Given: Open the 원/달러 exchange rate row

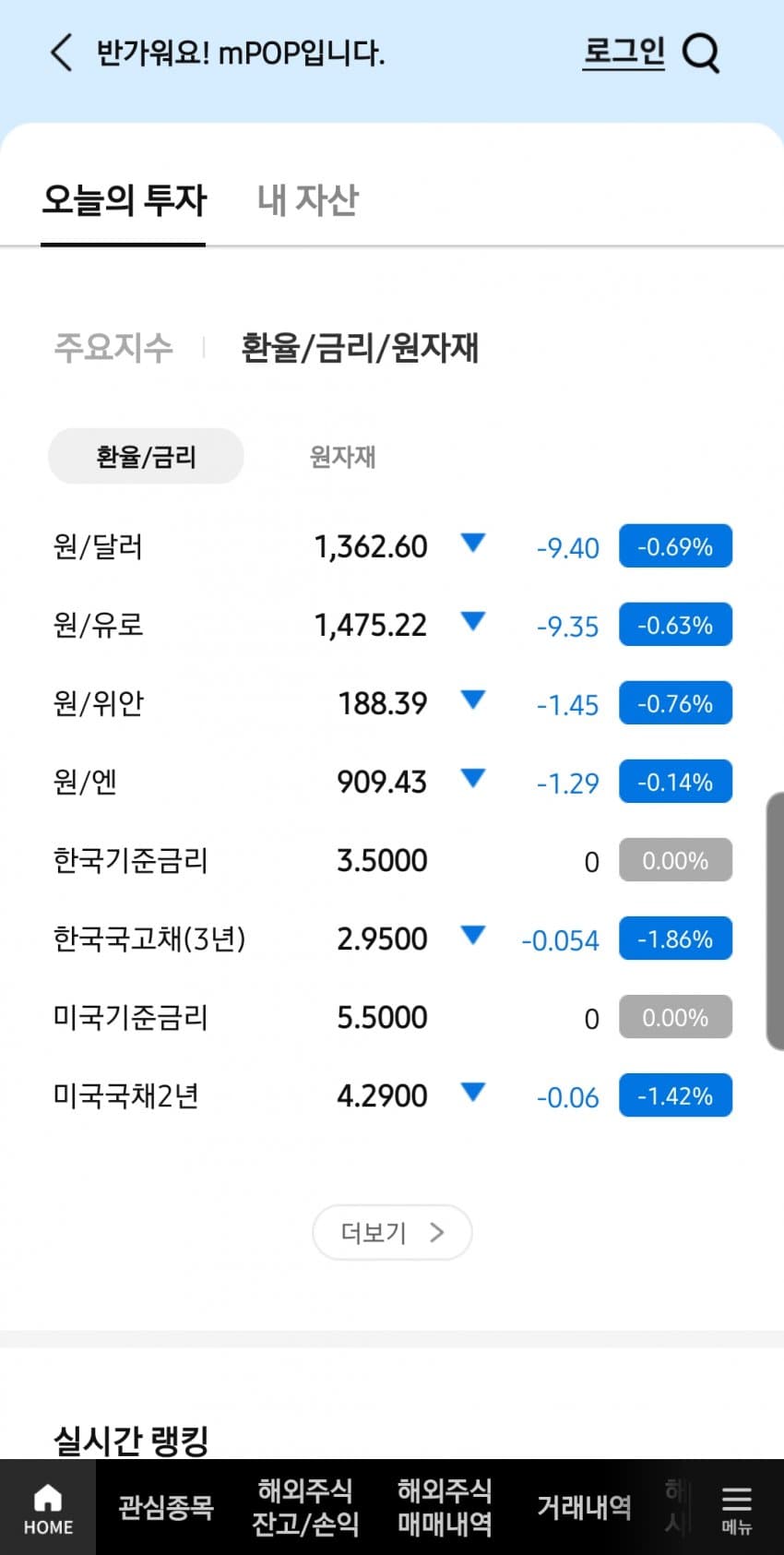Looking at the screenshot, I should [392, 546].
